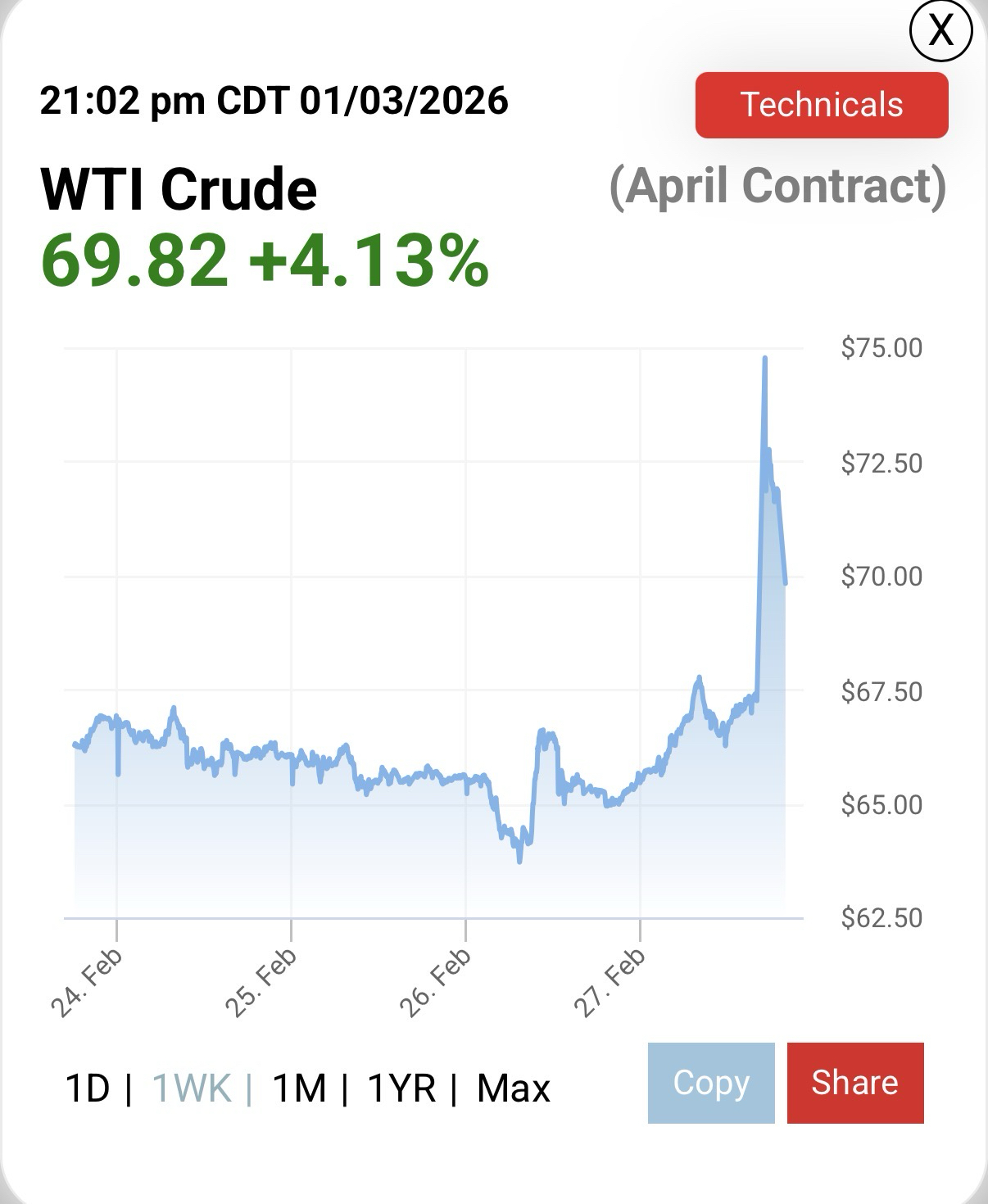Switch chart range to 1D
The height and width of the screenshot is (1204, 988).
point(87,1089)
